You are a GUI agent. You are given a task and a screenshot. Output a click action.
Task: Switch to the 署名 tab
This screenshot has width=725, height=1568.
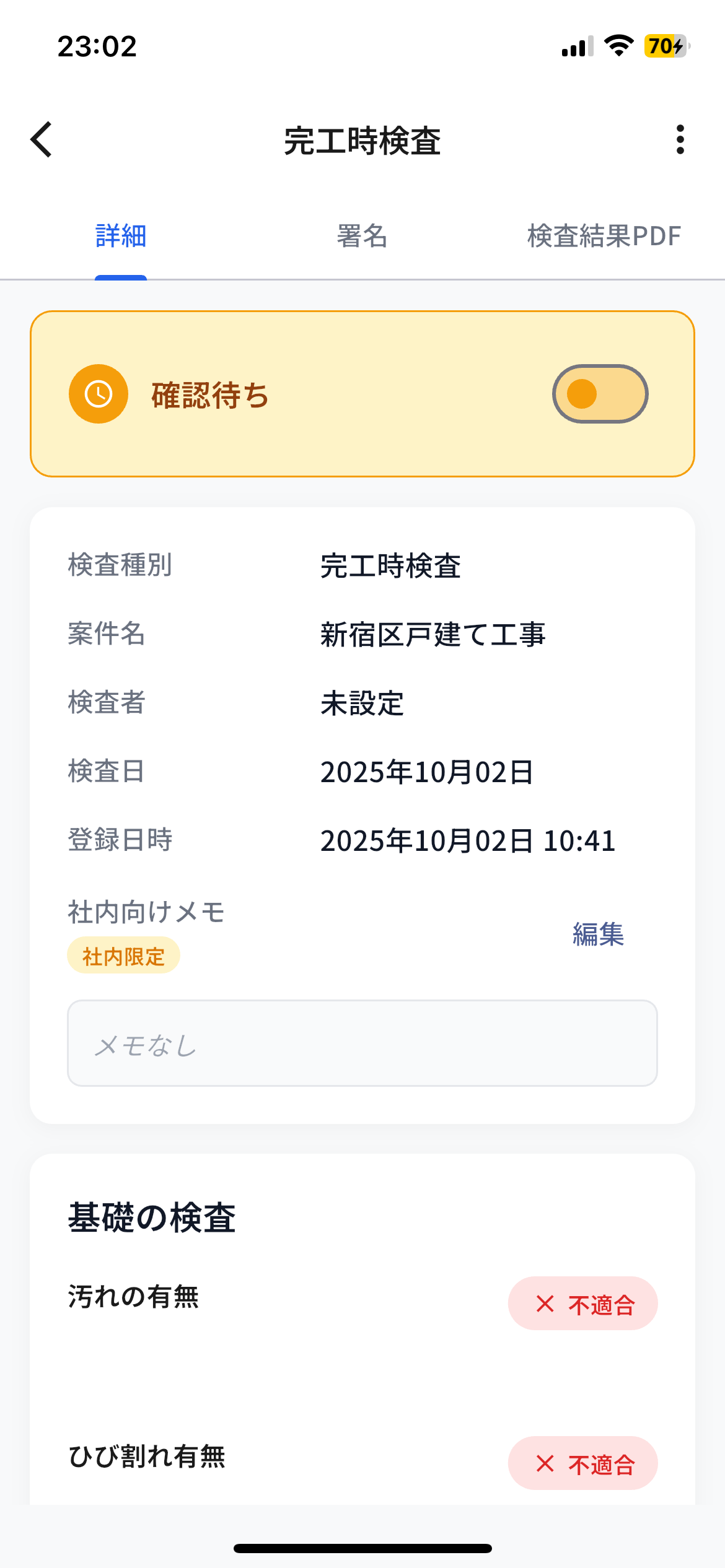(x=362, y=237)
